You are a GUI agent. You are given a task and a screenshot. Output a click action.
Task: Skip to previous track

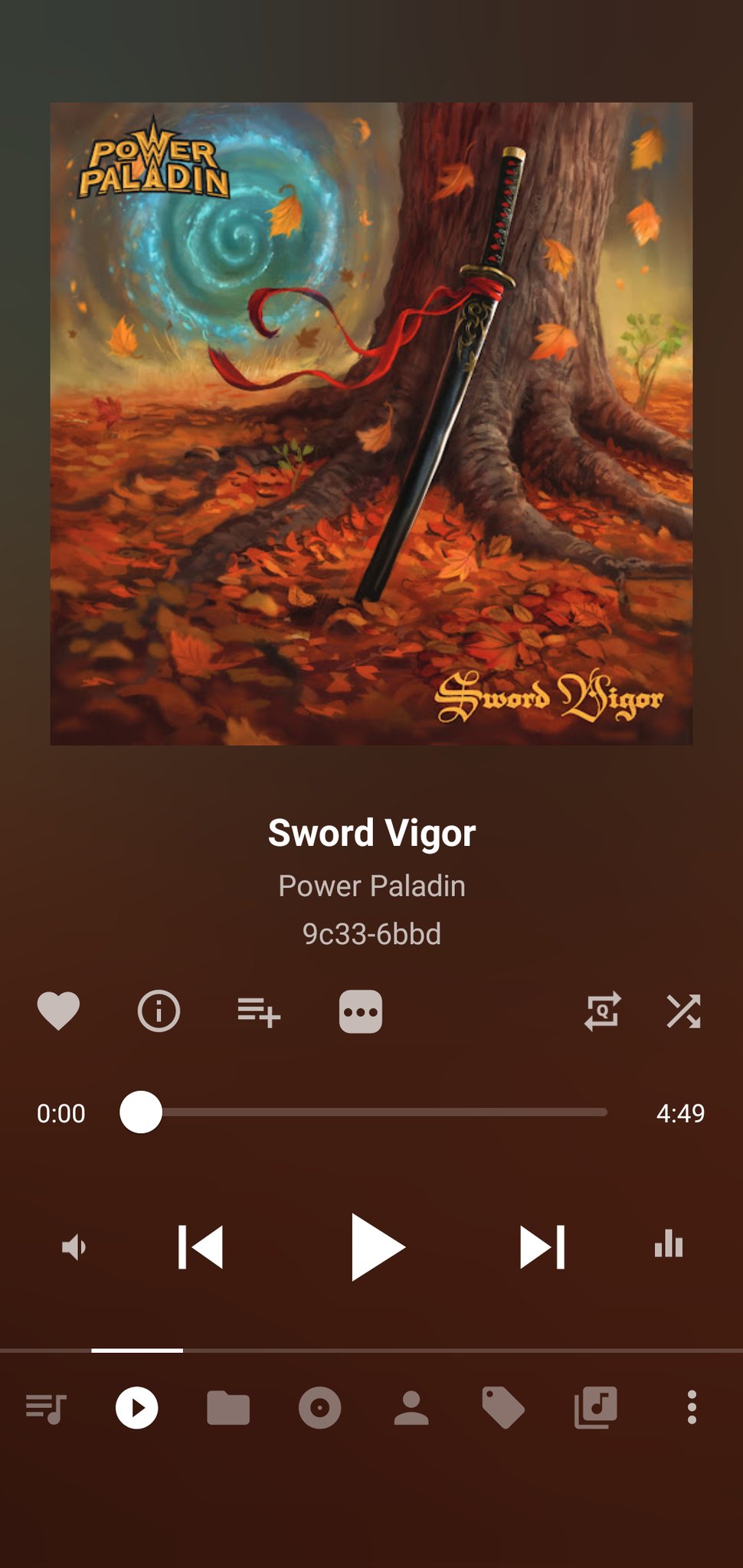pos(201,1247)
